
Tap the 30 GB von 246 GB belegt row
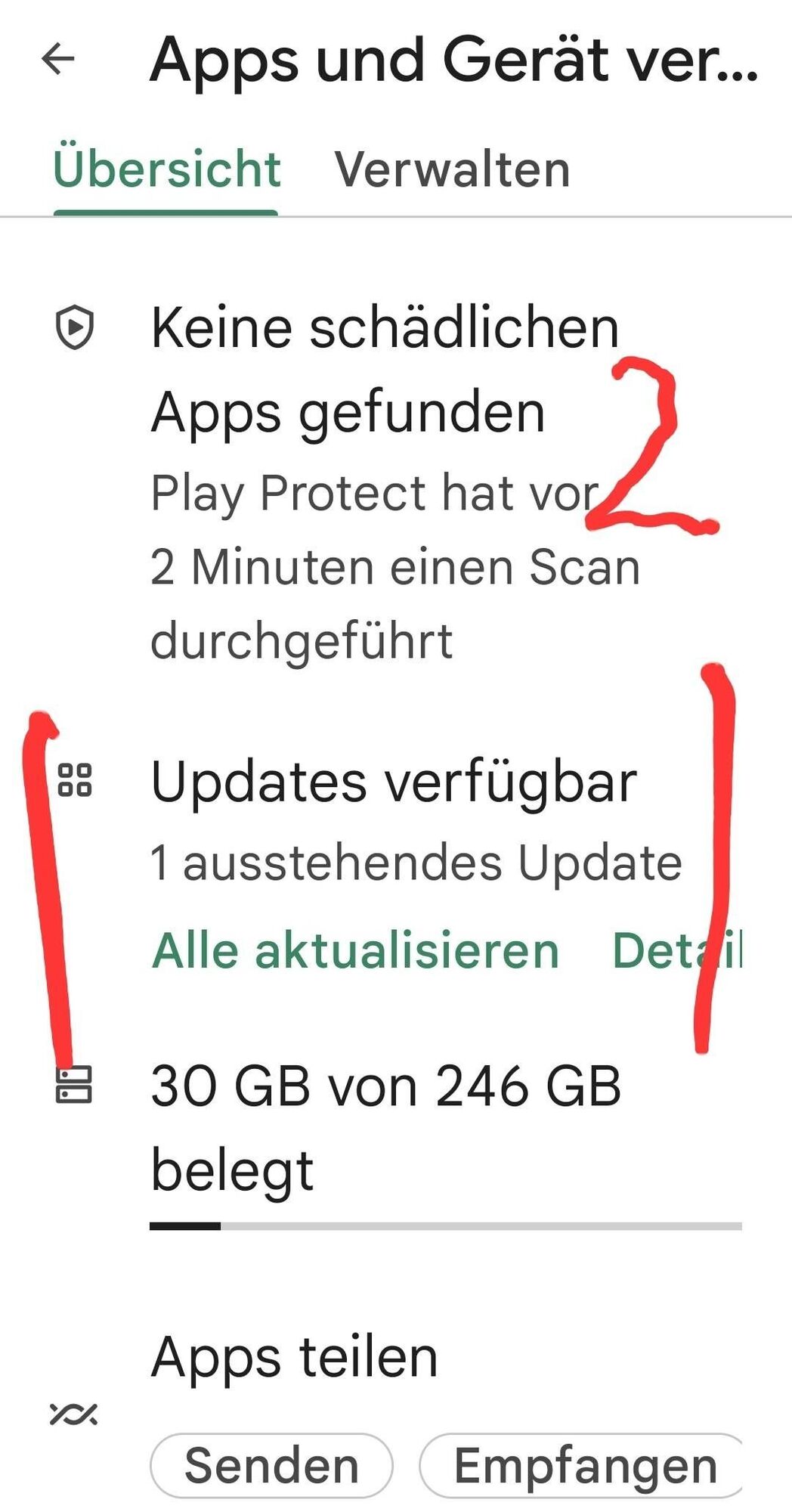[385, 1126]
